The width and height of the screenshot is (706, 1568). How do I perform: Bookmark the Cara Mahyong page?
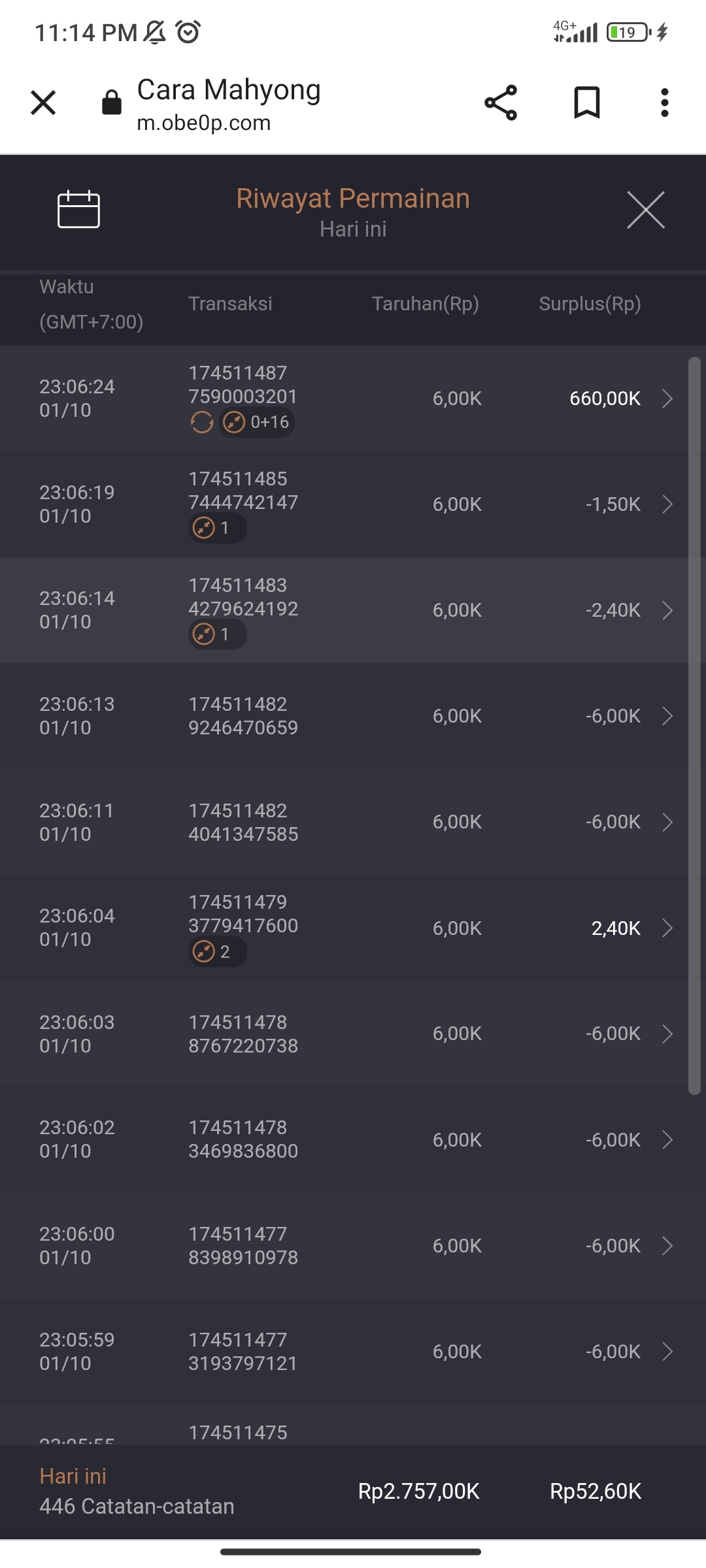(x=586, y=103)
